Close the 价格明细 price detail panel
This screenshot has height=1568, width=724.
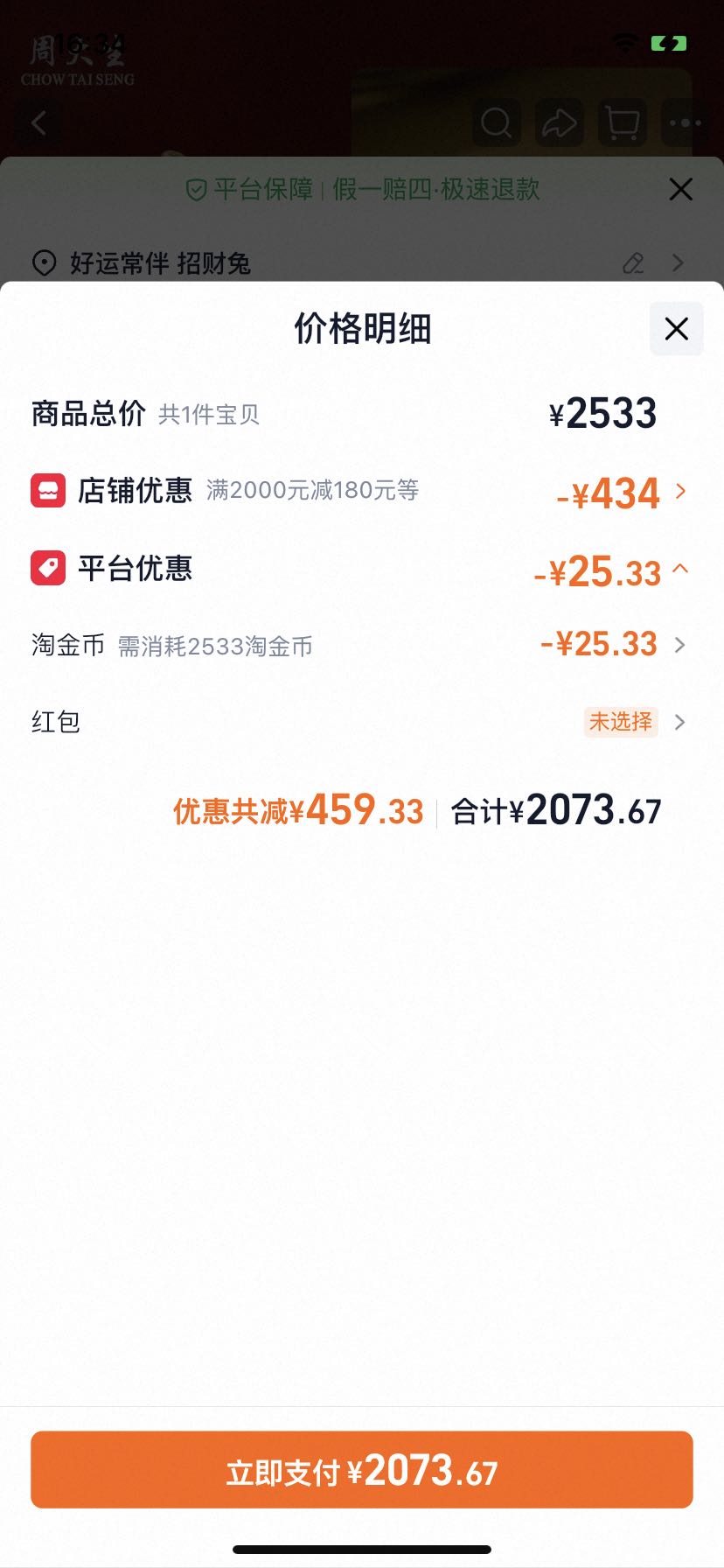coord(676,329)
